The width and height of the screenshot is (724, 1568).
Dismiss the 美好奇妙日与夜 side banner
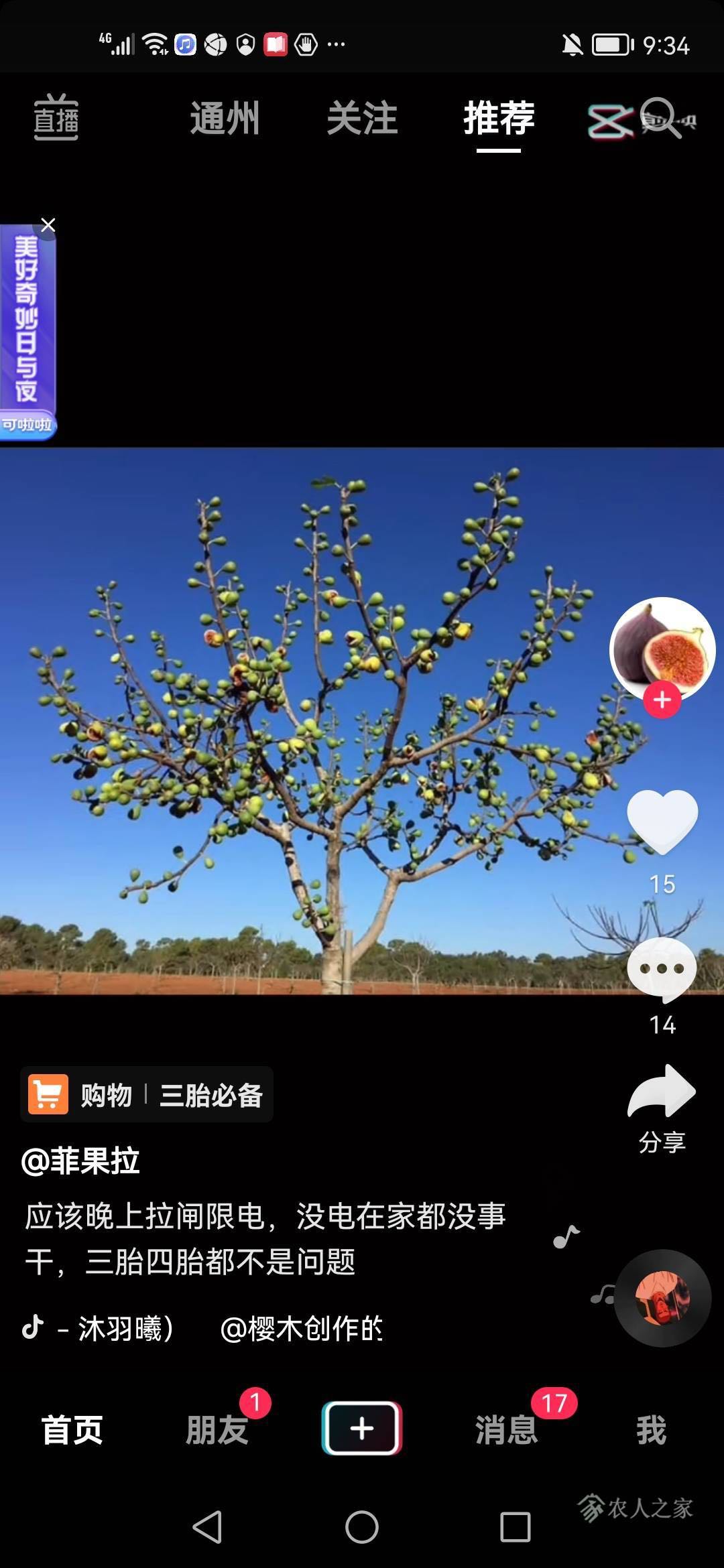[48, 225]
